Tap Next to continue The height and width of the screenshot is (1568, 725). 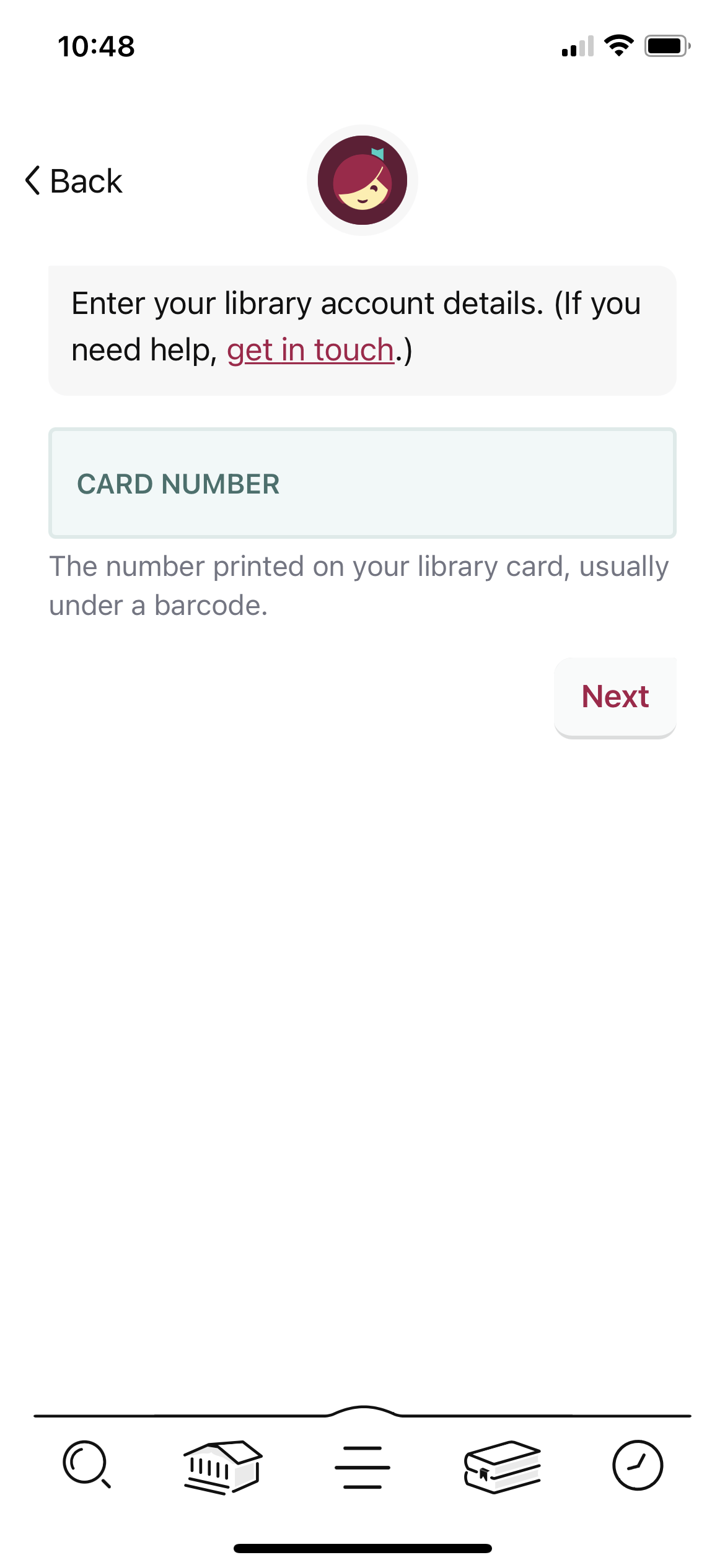pyautogui.click(x=615, y=697)
